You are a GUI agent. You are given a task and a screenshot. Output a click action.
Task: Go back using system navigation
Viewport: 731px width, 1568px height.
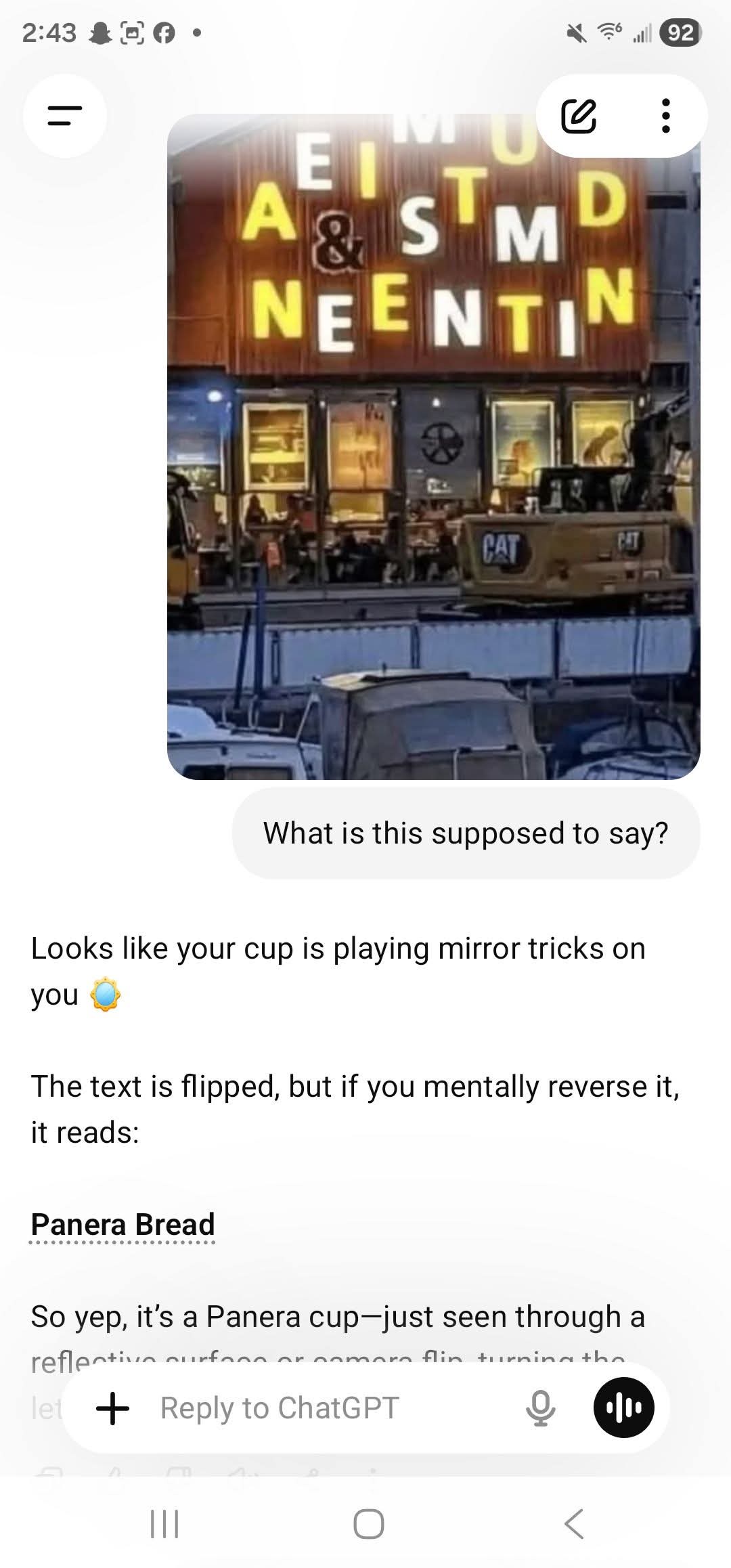pyautogui.click(x=573, y=1524)
